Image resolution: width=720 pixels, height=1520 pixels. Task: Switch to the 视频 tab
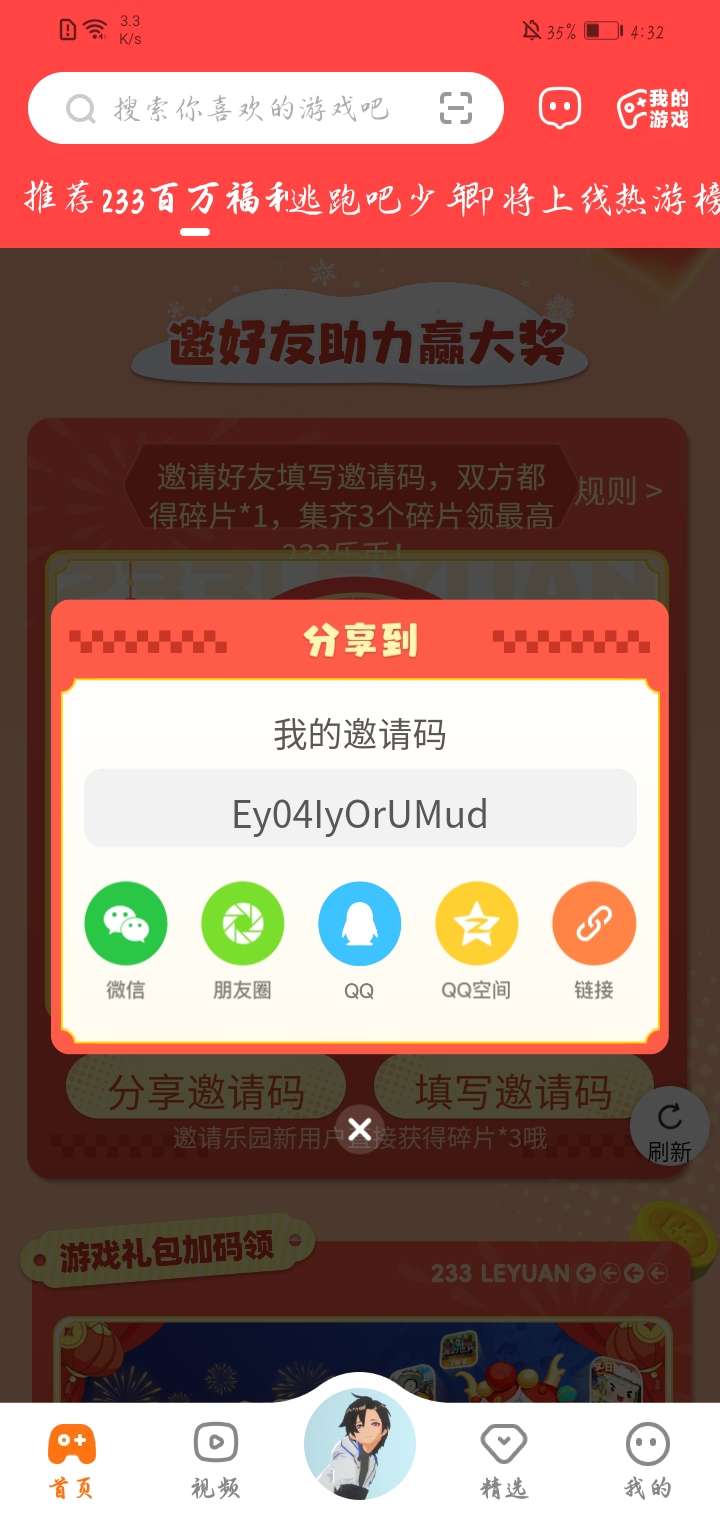pyautogui.click(x=216, y=1460)
